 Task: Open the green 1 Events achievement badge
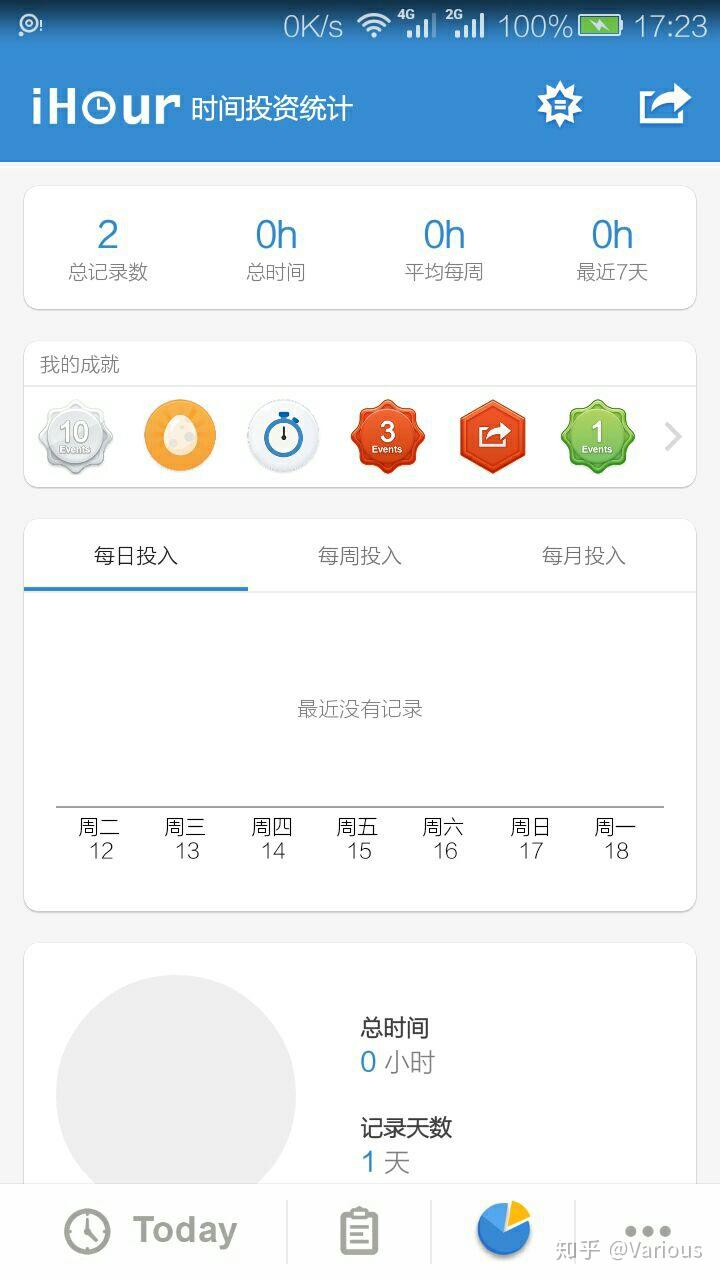[597, 436]
